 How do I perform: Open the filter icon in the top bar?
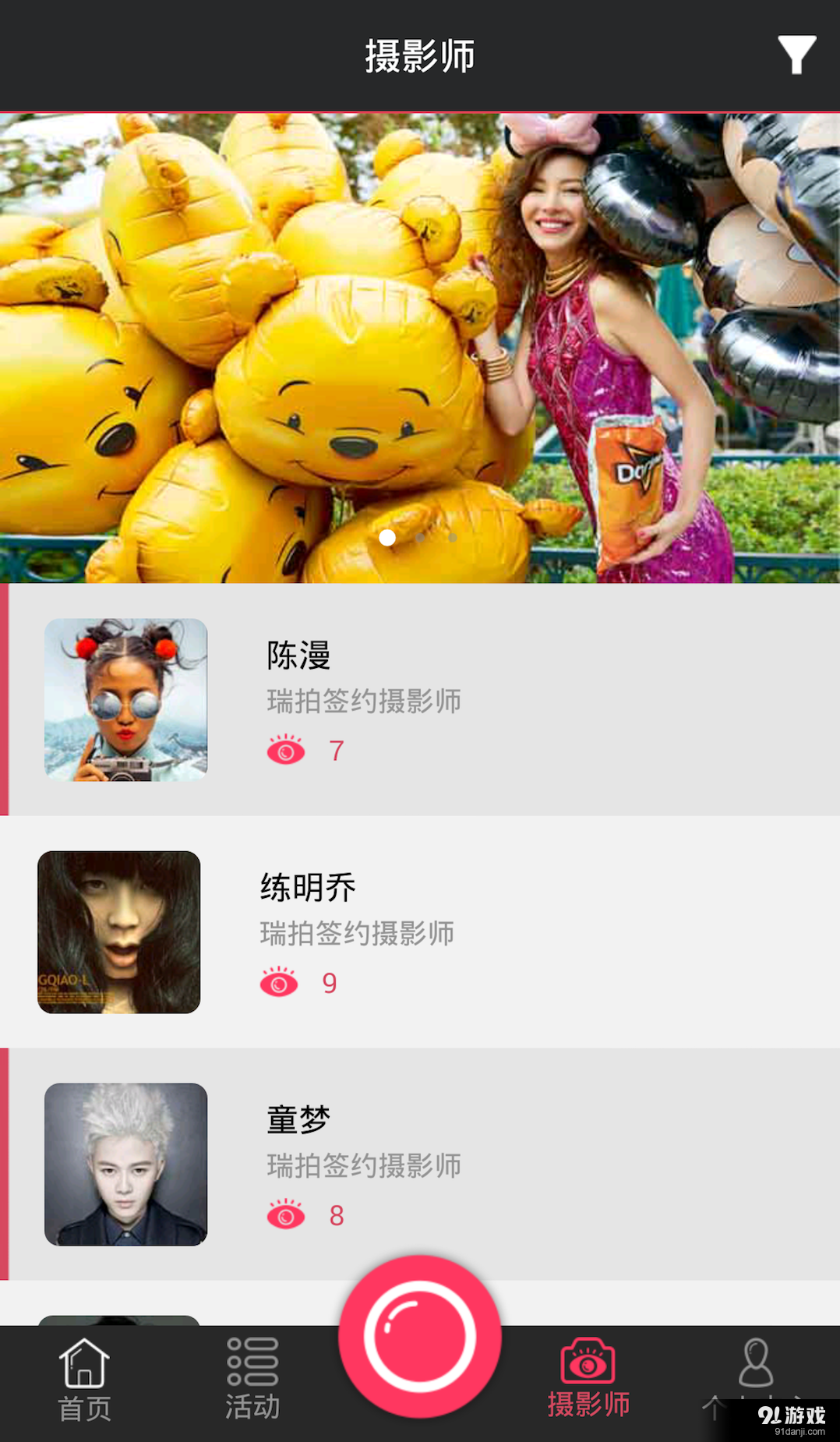(795, 55)
